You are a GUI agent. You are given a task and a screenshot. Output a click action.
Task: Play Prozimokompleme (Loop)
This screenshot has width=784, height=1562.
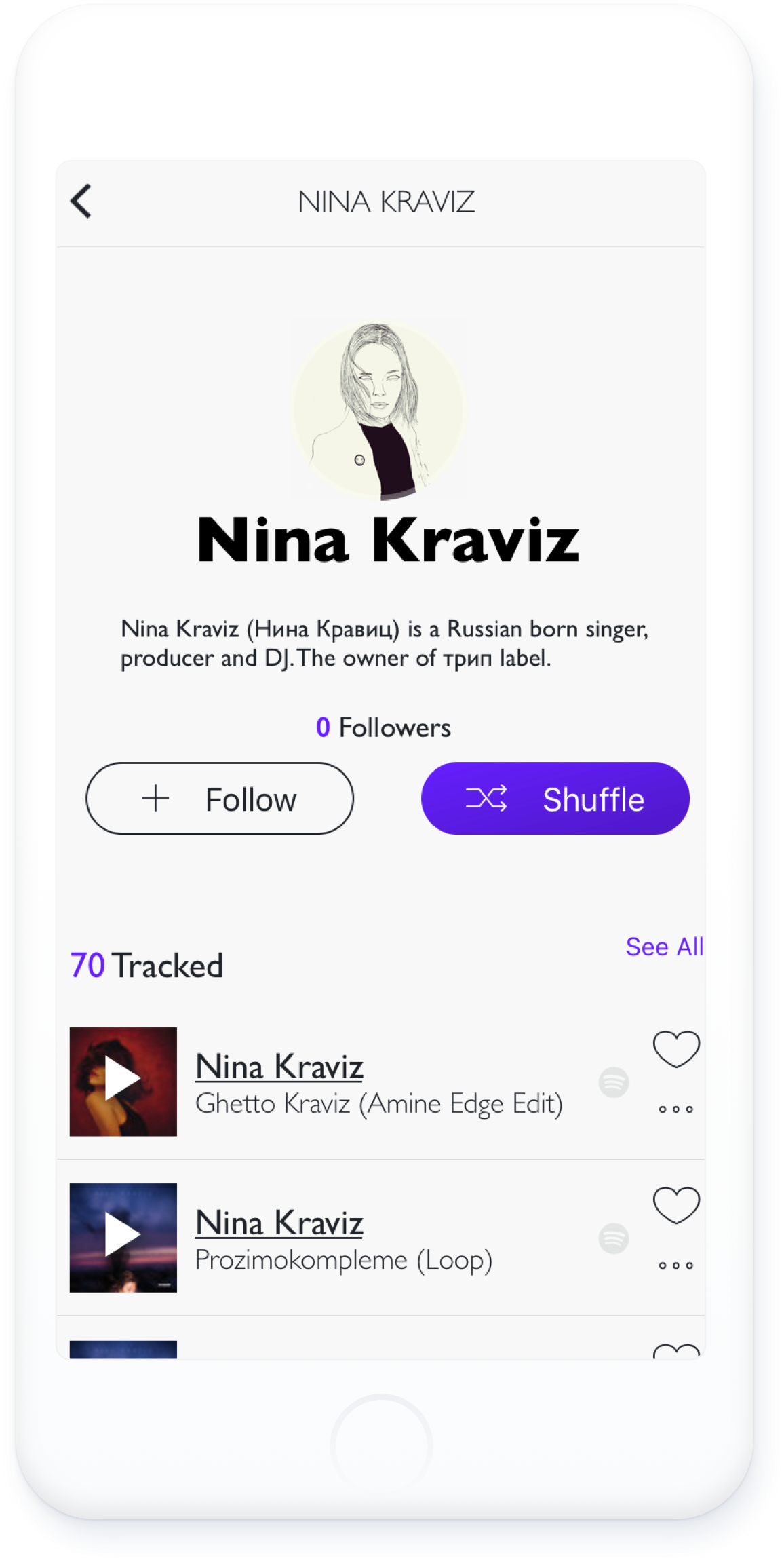point(123,1237)
